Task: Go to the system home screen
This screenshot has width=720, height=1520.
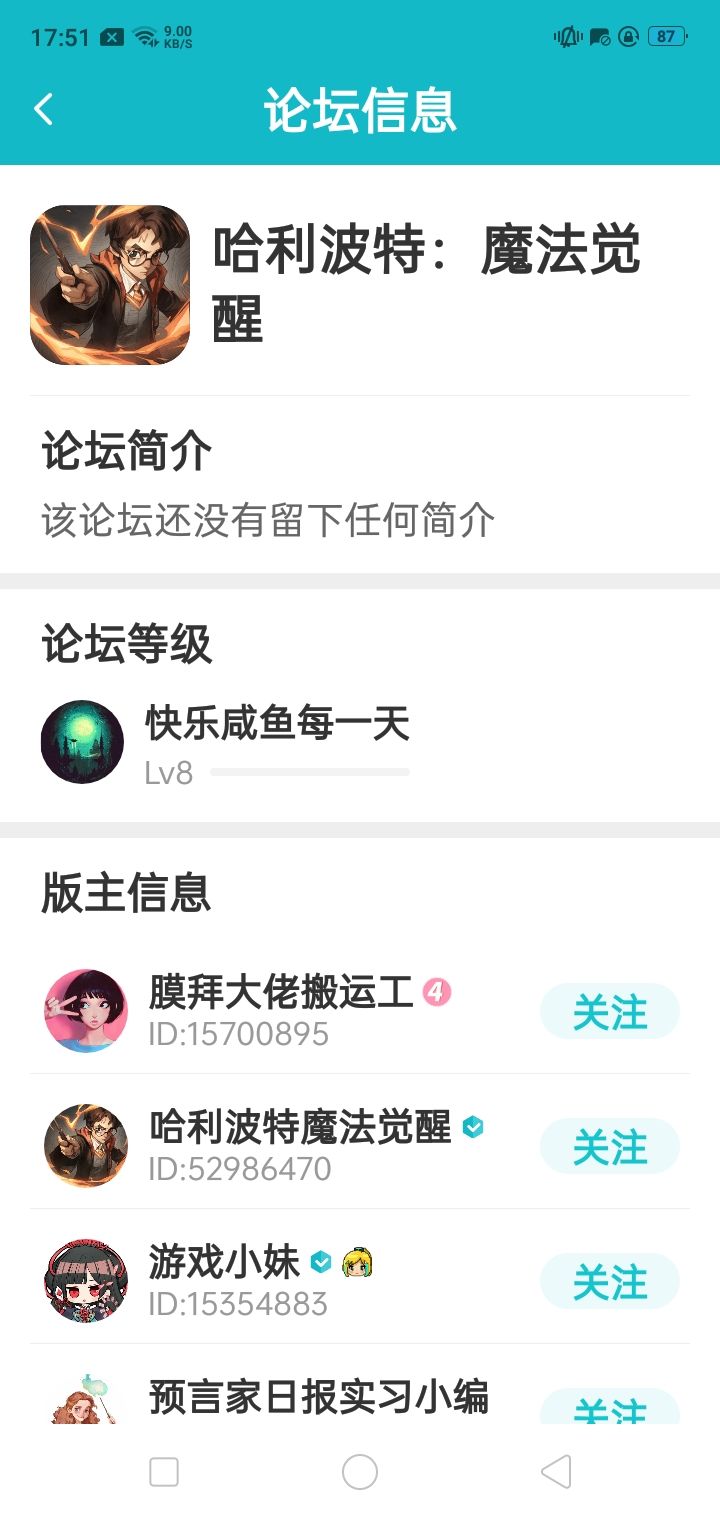Action: 360,1472
